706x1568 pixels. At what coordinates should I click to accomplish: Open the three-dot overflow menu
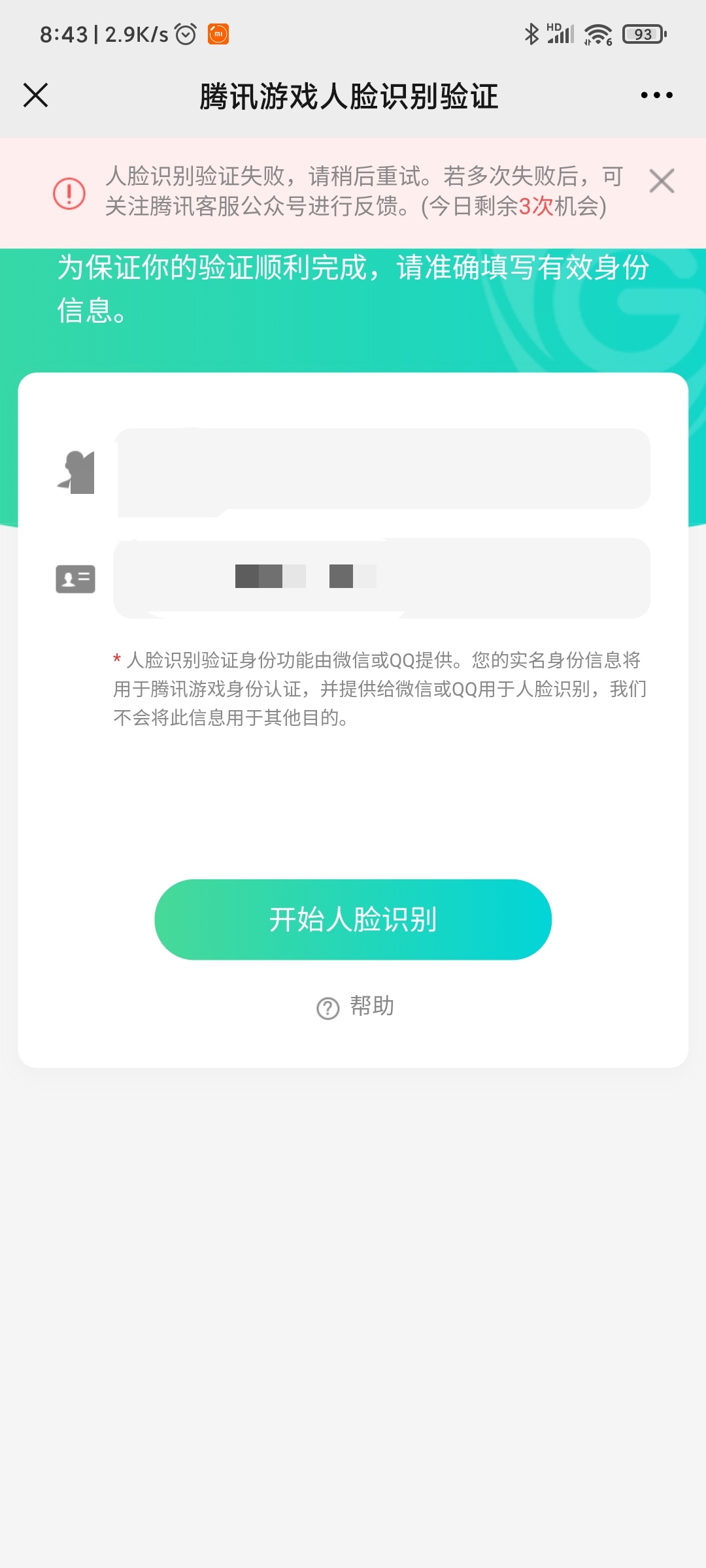click(656, 95)
